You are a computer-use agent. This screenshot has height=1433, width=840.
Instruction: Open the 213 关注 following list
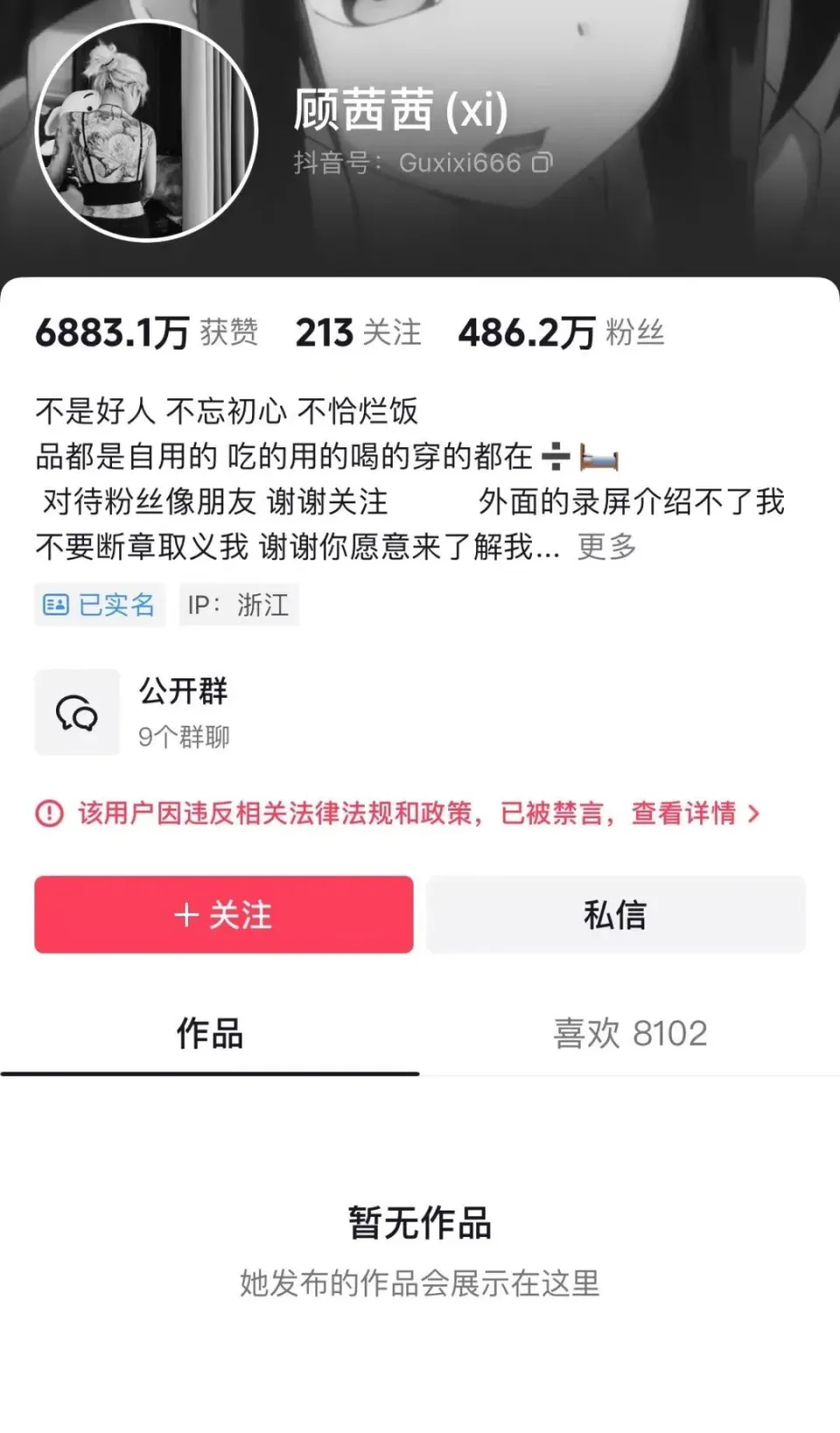point(358,333)
